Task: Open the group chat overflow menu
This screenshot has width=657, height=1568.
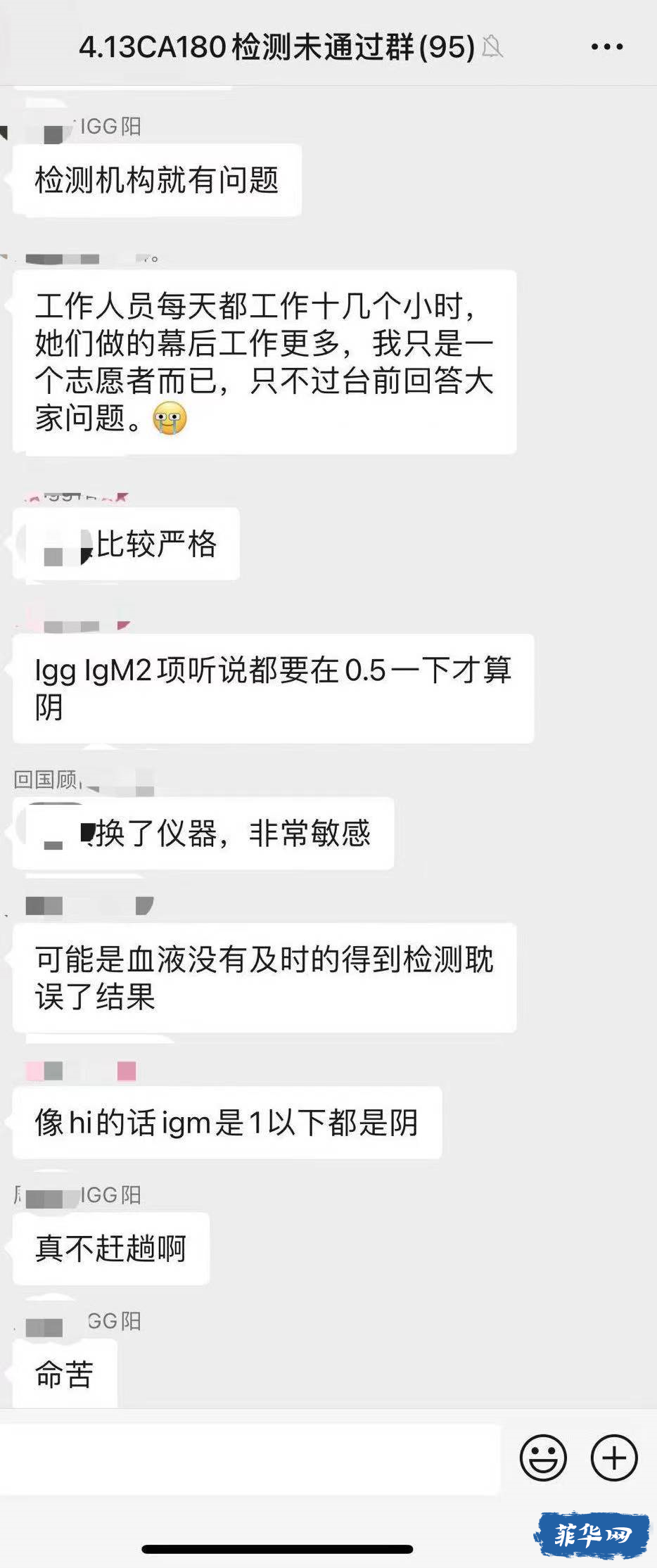Action: click(x=606, y=47)
